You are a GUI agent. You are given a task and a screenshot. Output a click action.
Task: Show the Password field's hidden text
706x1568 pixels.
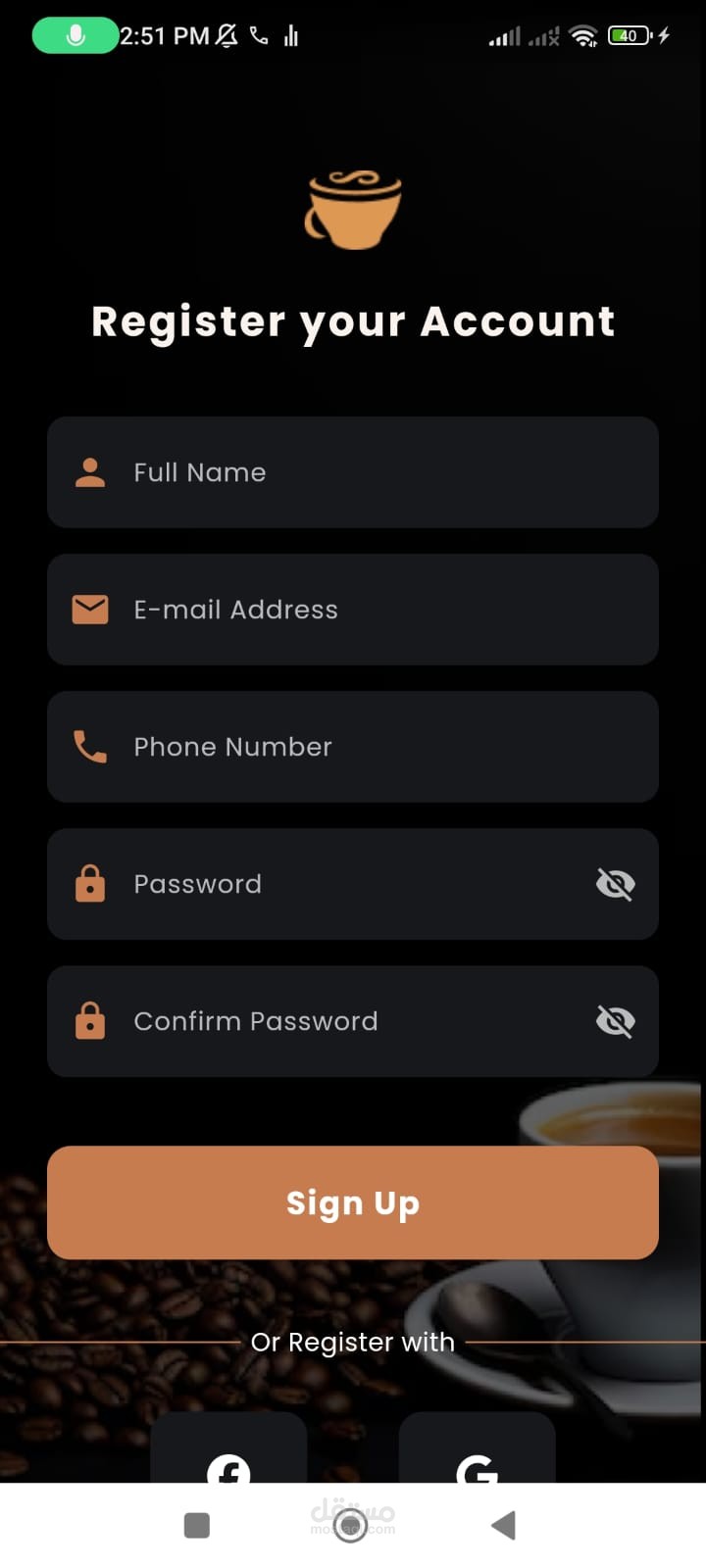point(616,884)
